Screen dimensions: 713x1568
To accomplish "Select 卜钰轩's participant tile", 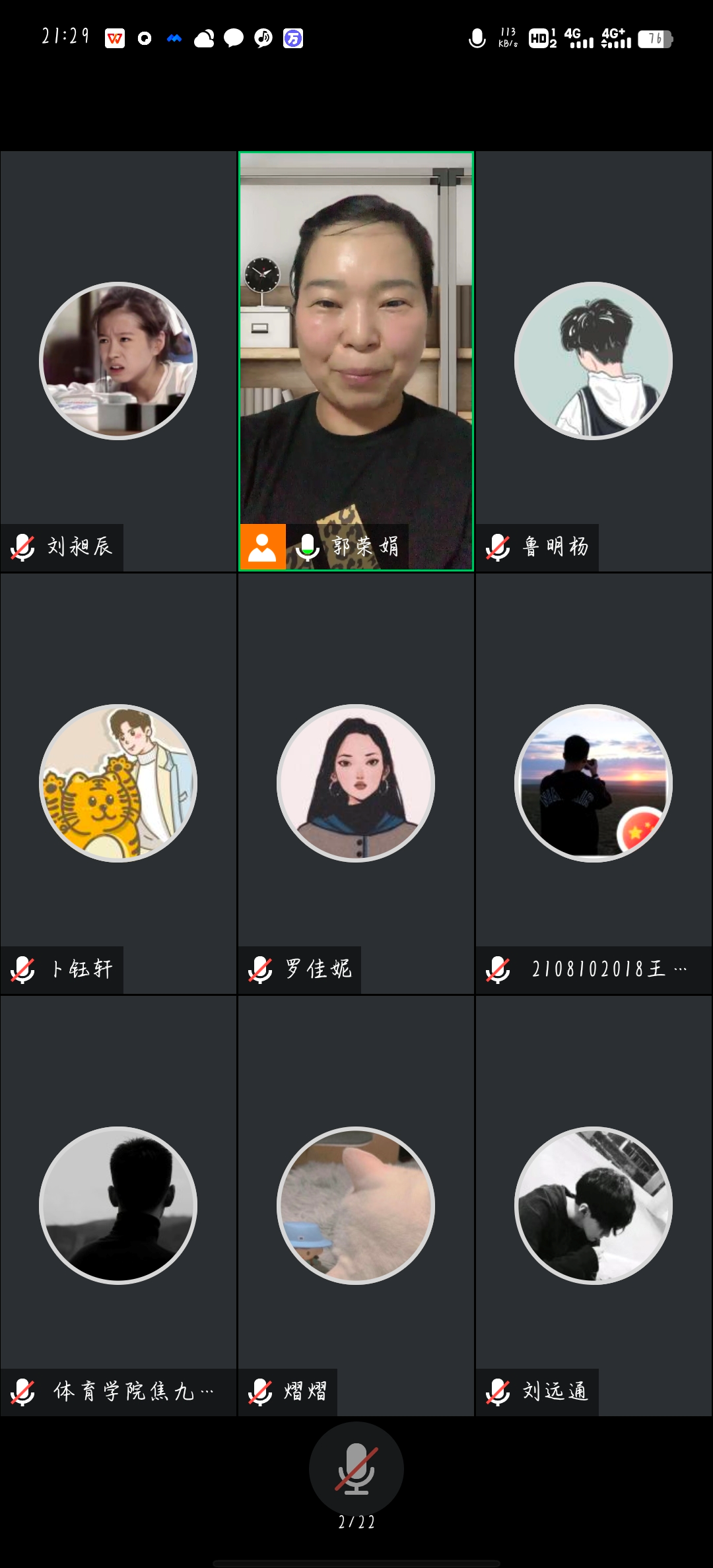I will pyautogui.click(x=118, y=783).
